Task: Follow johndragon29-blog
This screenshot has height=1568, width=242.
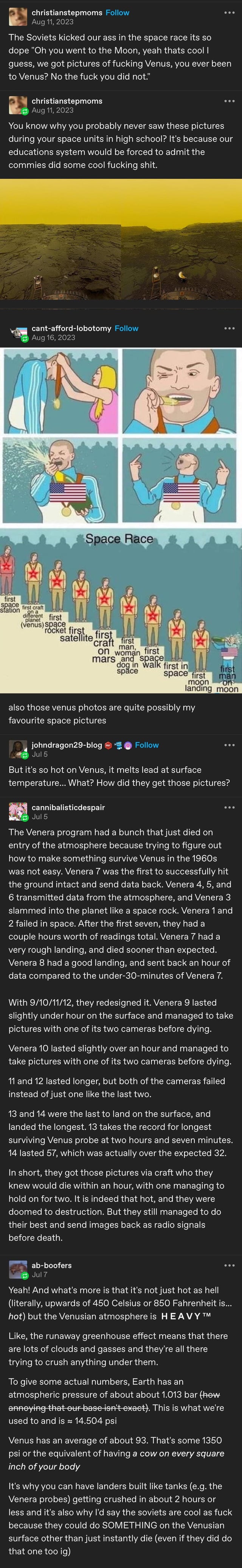Action: (x=146, y=745)
